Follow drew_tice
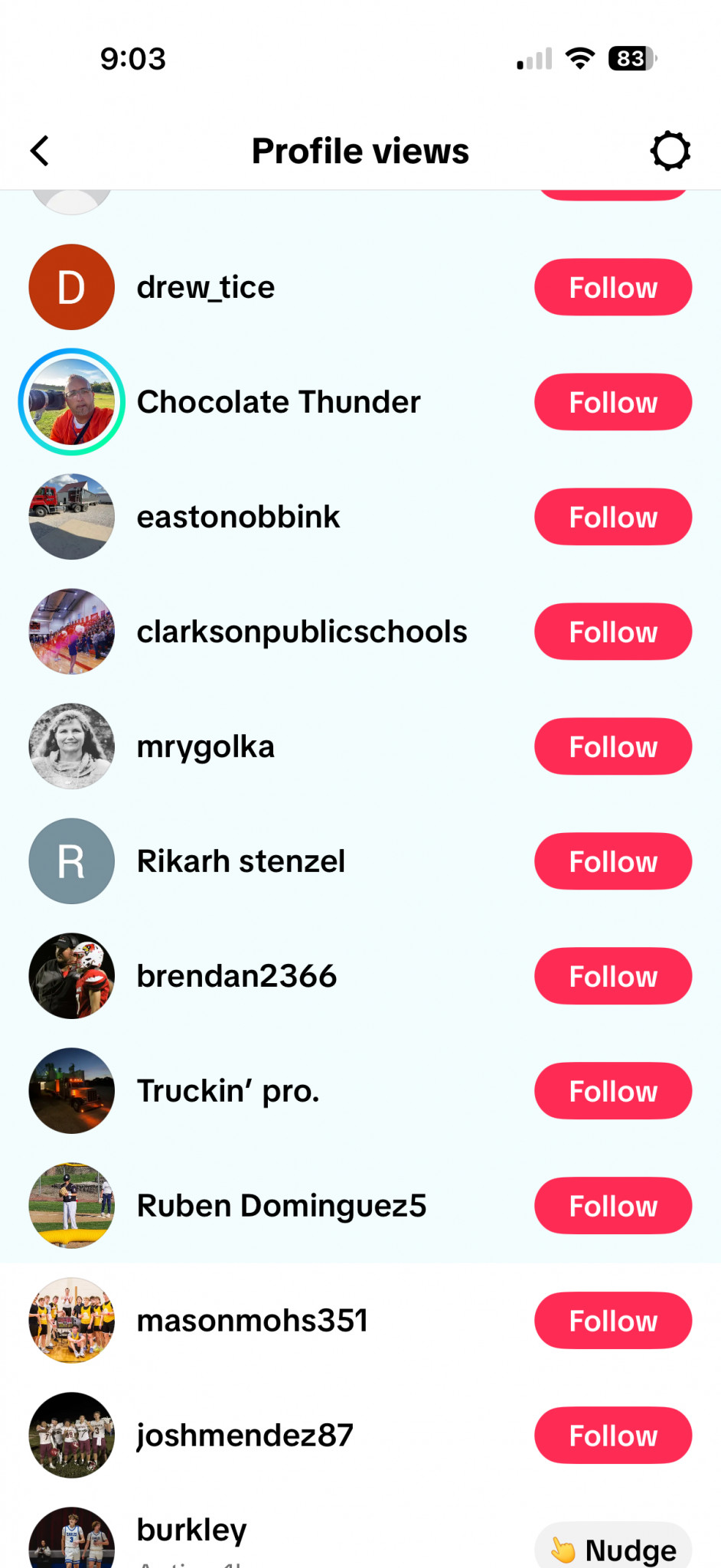 (x=613, y=287)
